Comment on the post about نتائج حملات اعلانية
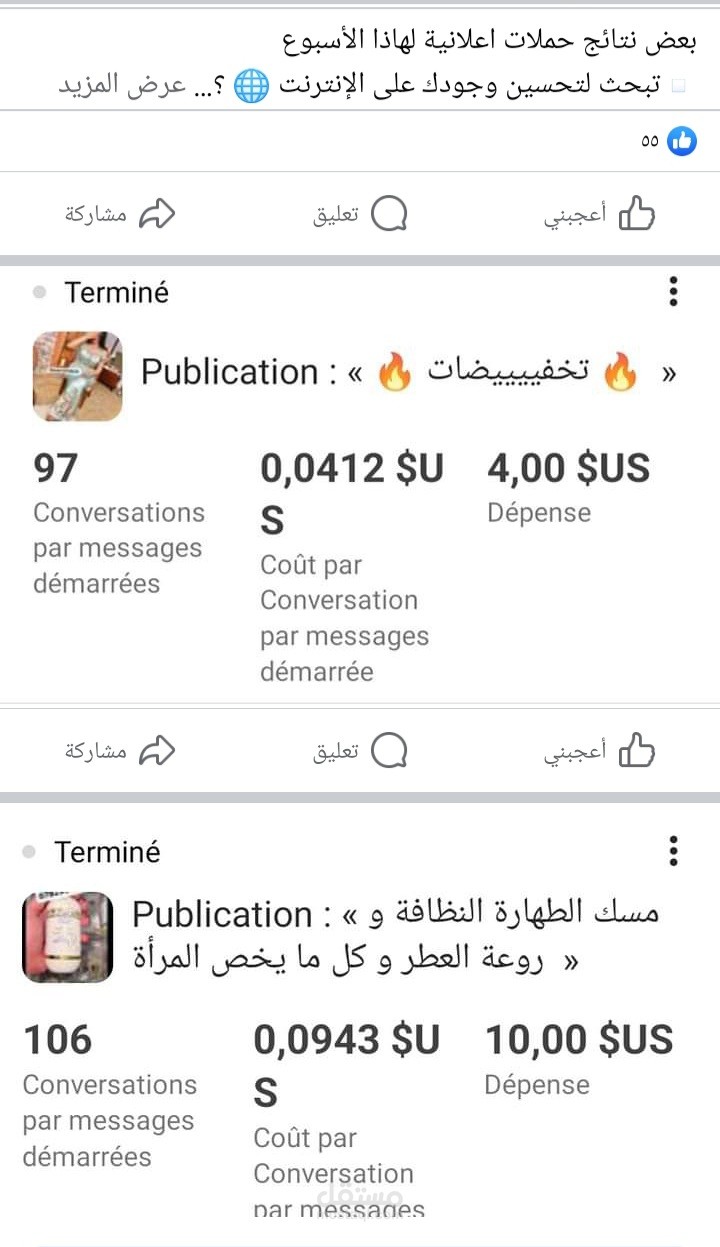The image size is (720, 1247). click(x=360, y=214)
